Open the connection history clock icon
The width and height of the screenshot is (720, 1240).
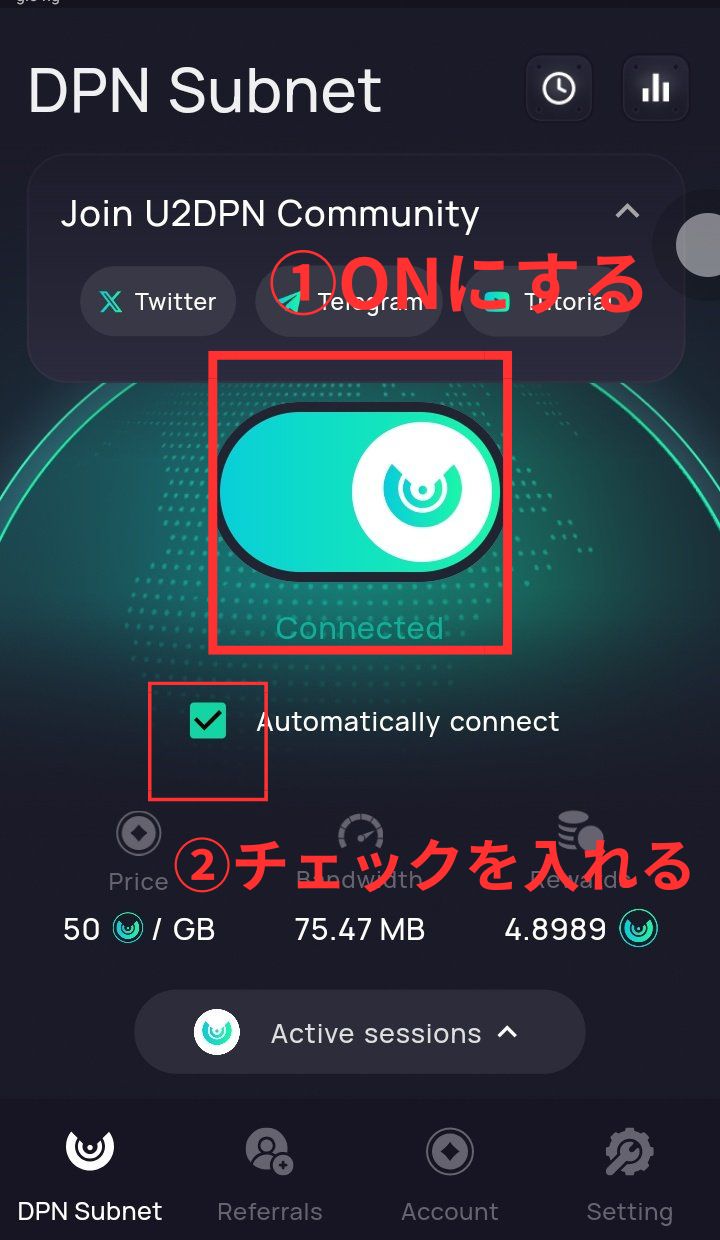(558, 88)
